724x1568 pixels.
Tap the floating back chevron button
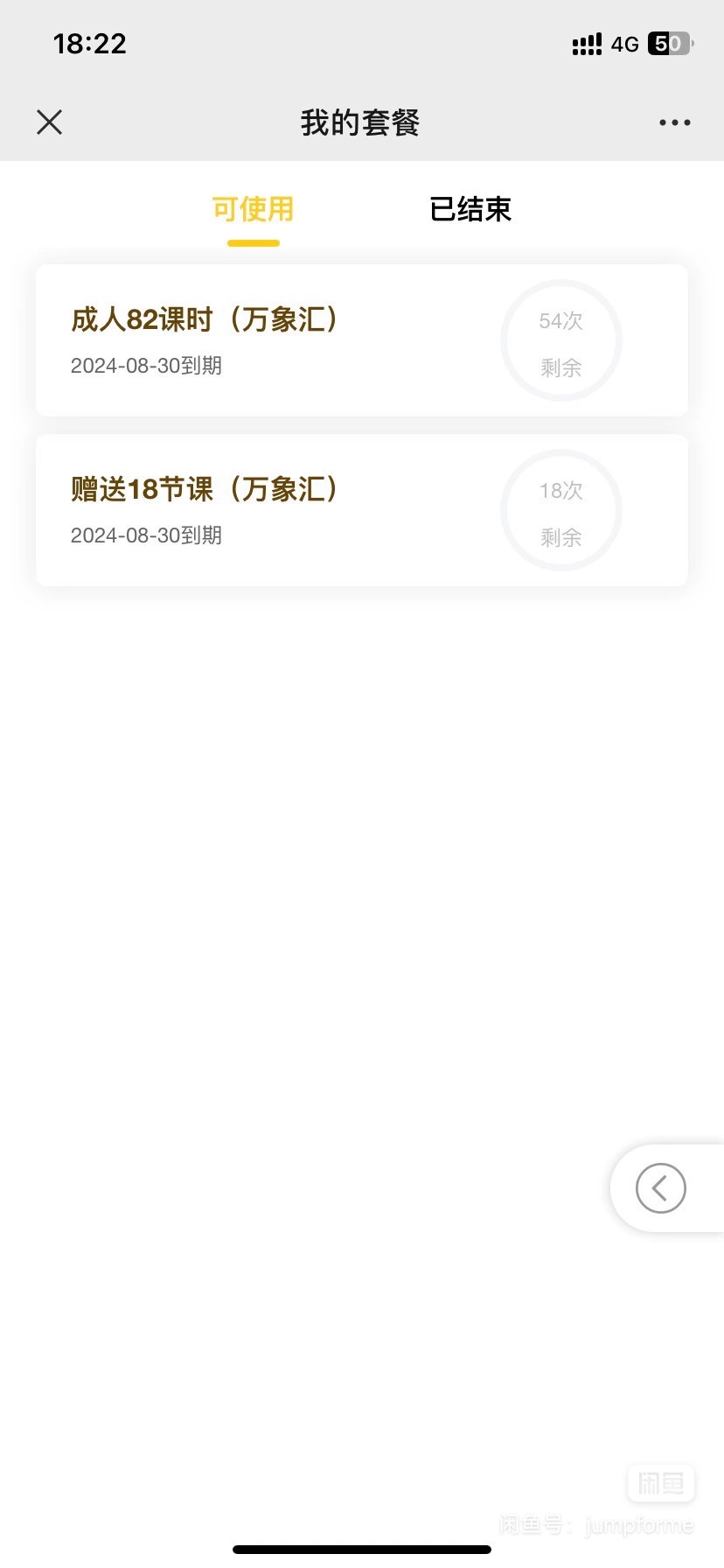[660, 1188]
